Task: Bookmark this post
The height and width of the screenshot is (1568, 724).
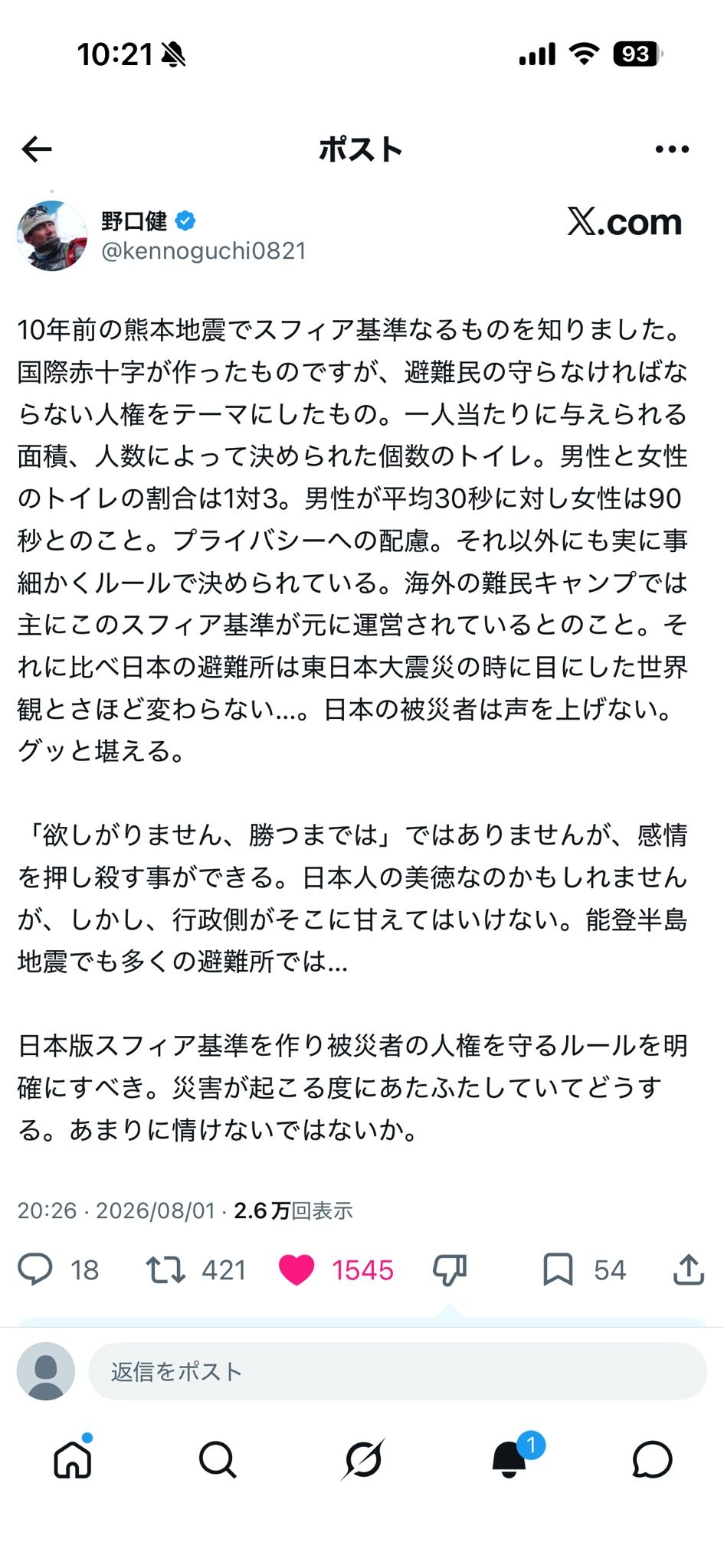Action: point(558,1269)
